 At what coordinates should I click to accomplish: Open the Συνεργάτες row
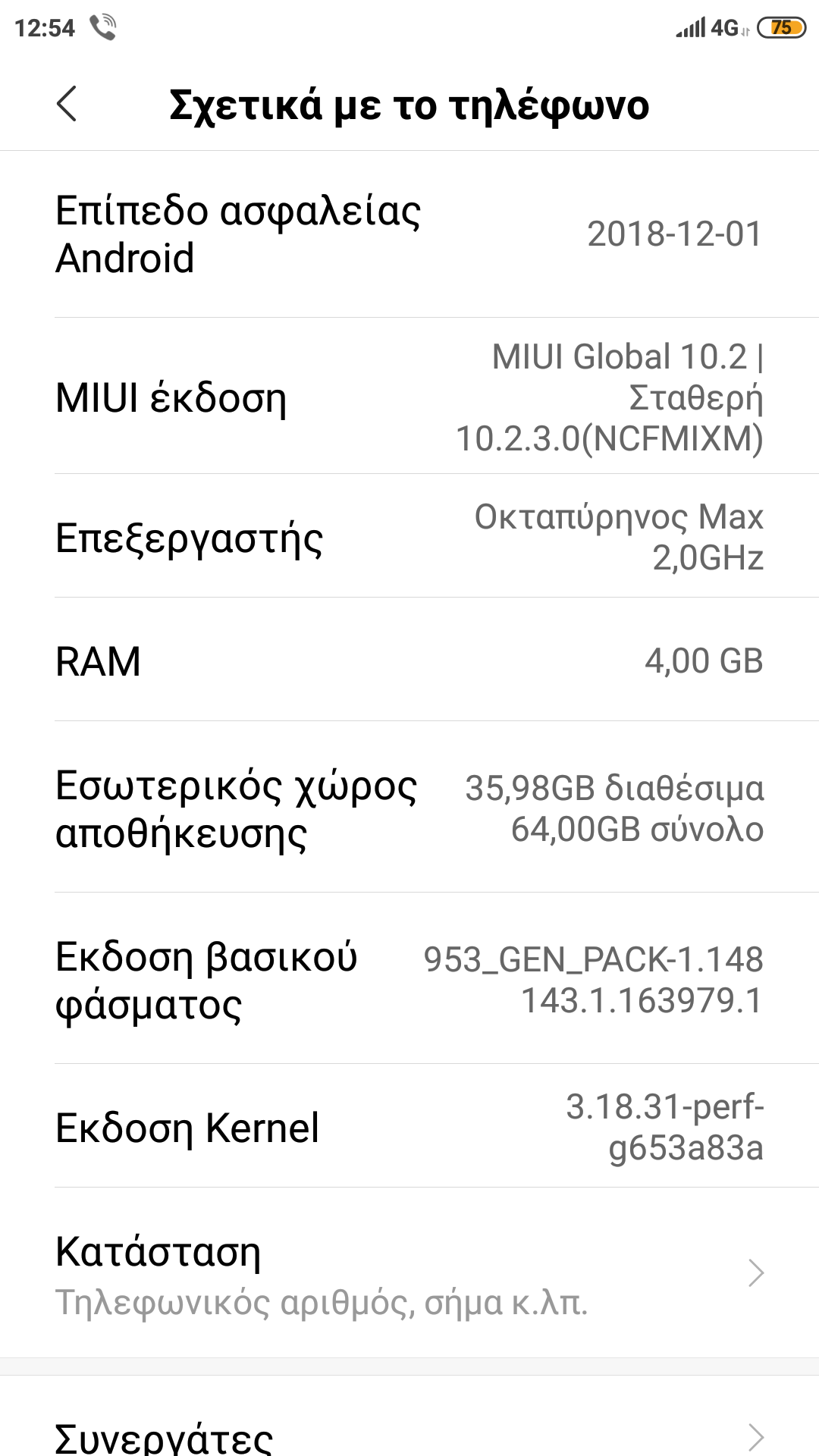(409, 1433)
